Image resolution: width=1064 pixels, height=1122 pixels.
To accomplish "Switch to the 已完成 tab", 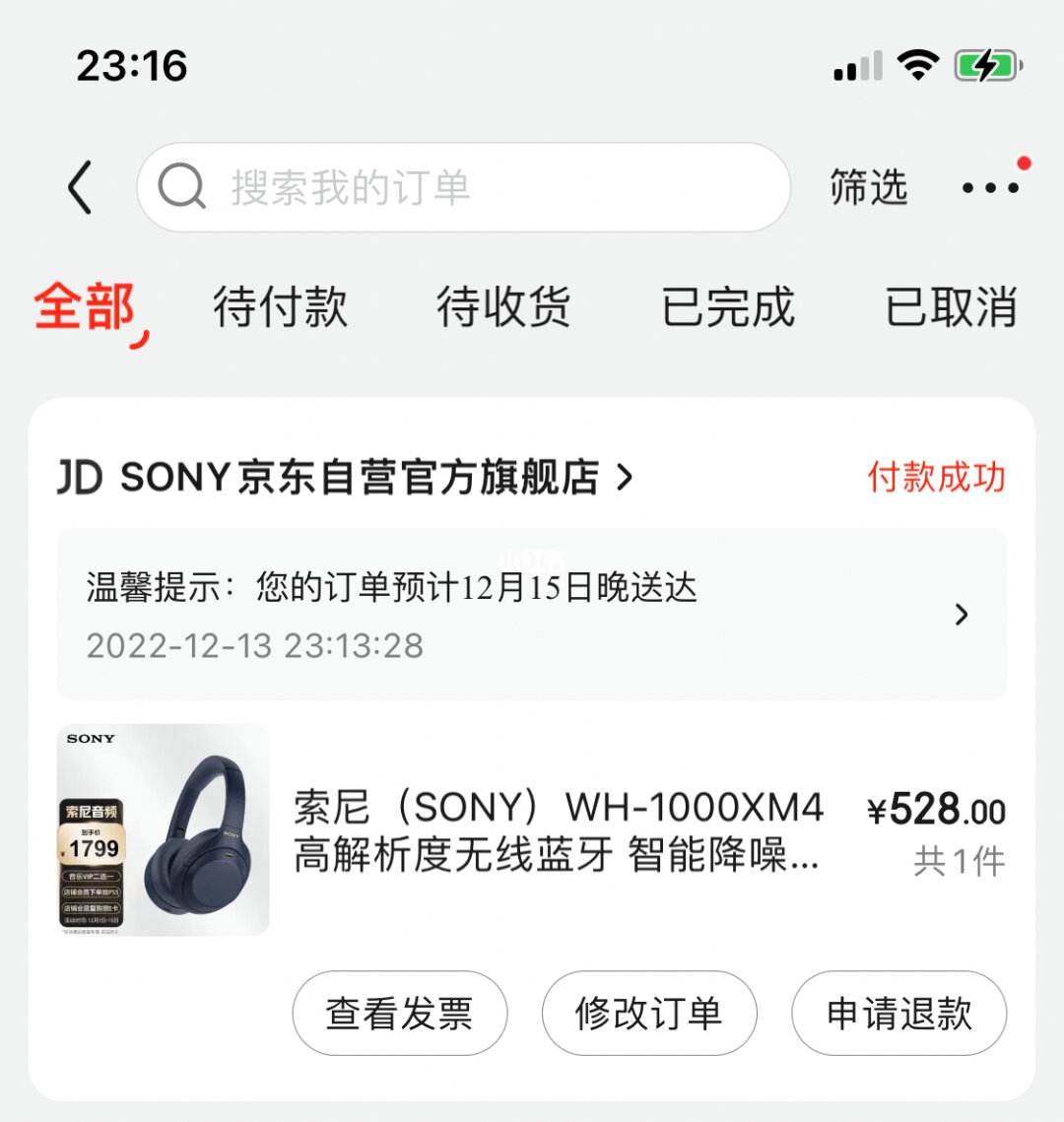I will tap(728, 306).
